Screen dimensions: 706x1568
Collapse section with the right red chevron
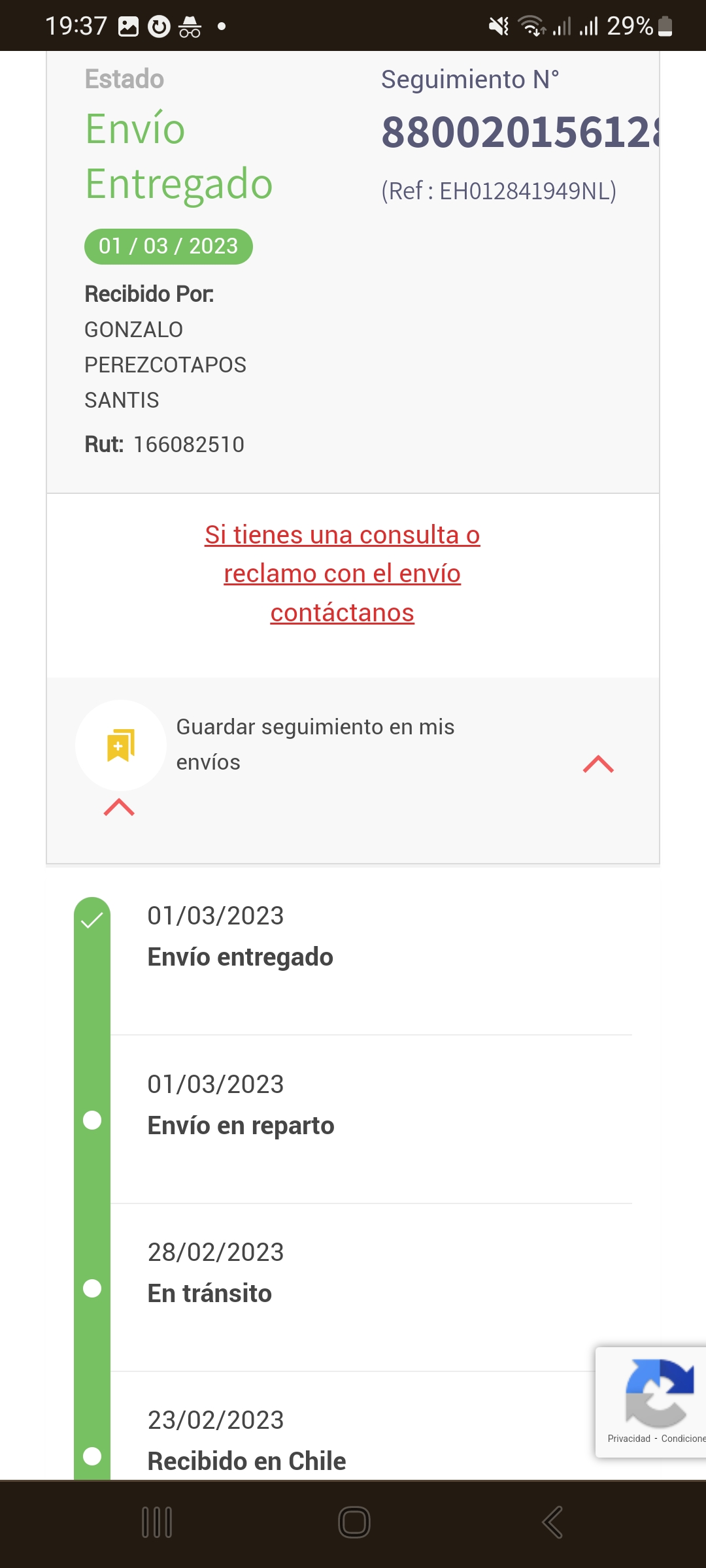[598, 764]
